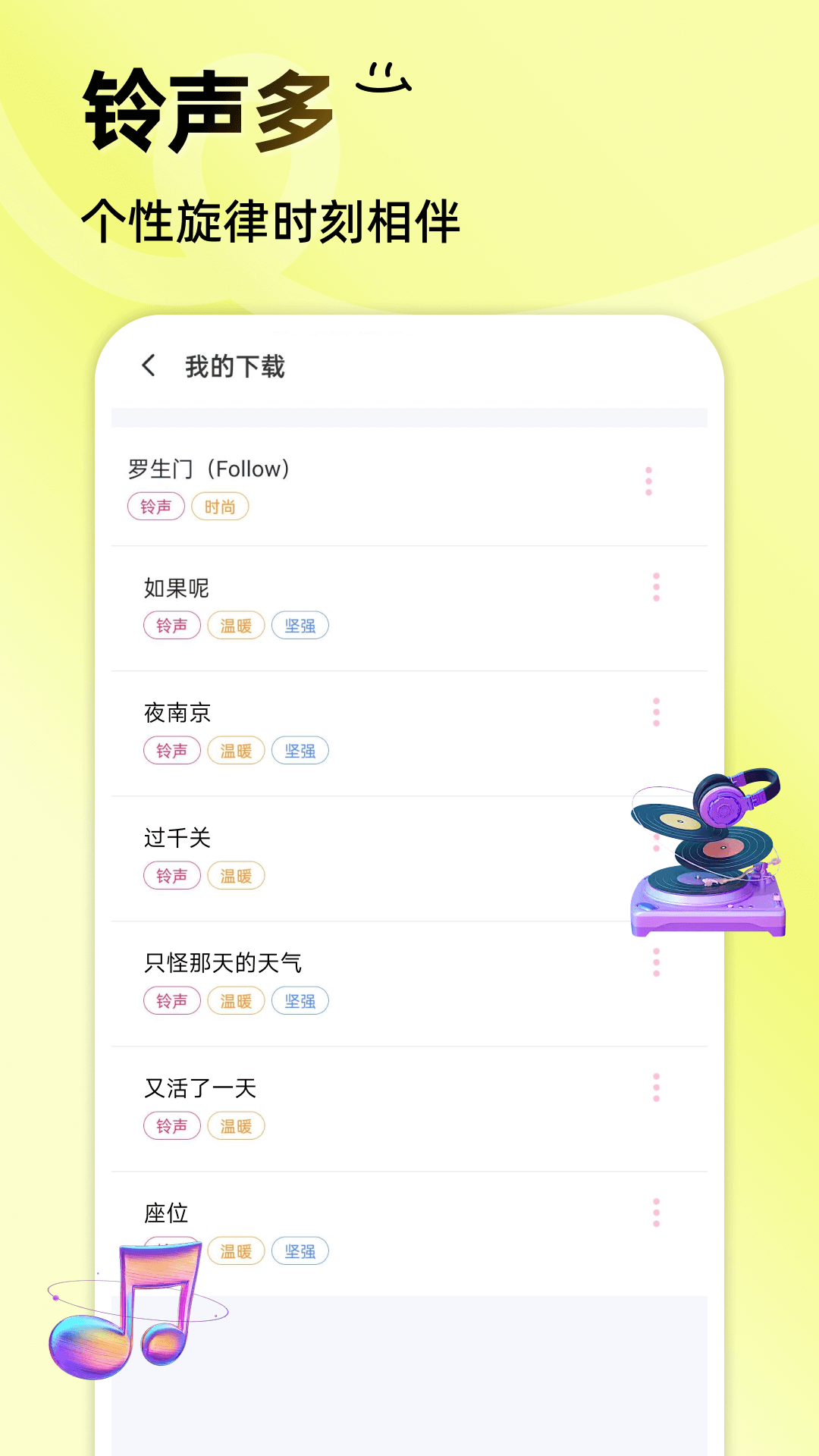
Task: Toggle the 时尚 tag for 罗生门（Follow）
Action: [221, 506]
